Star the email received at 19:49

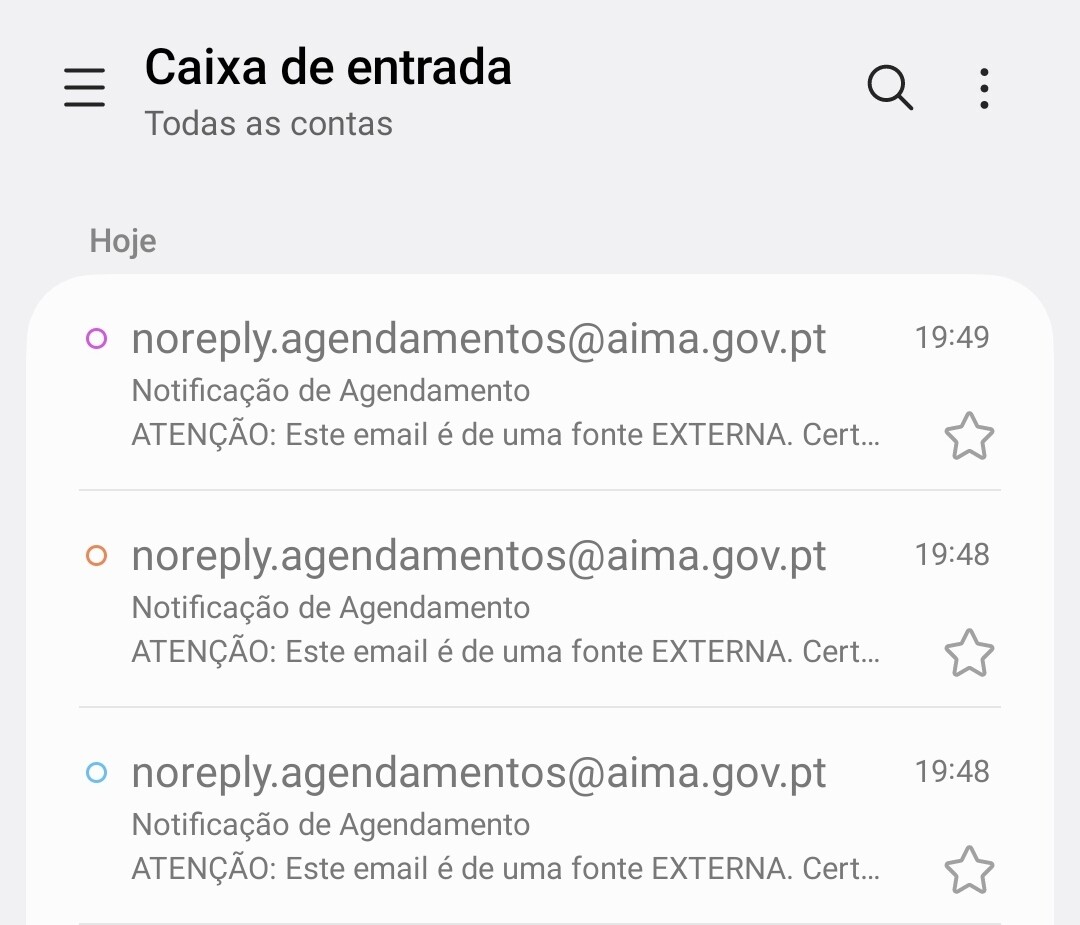click(969, 437)
